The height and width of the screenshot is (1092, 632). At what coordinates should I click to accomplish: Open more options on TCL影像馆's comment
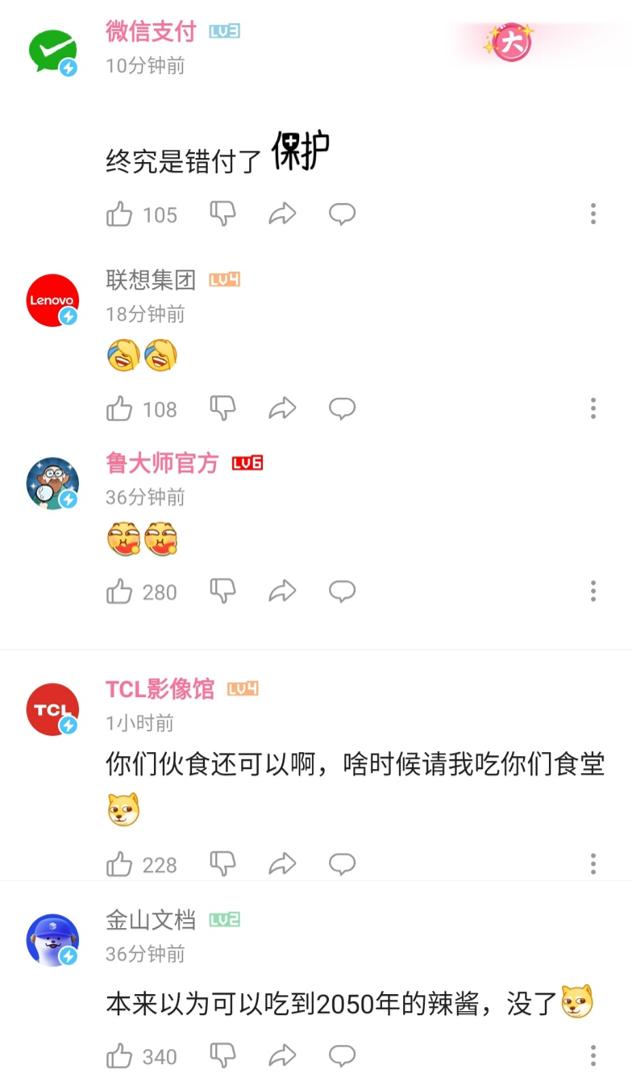pos(593,864)
